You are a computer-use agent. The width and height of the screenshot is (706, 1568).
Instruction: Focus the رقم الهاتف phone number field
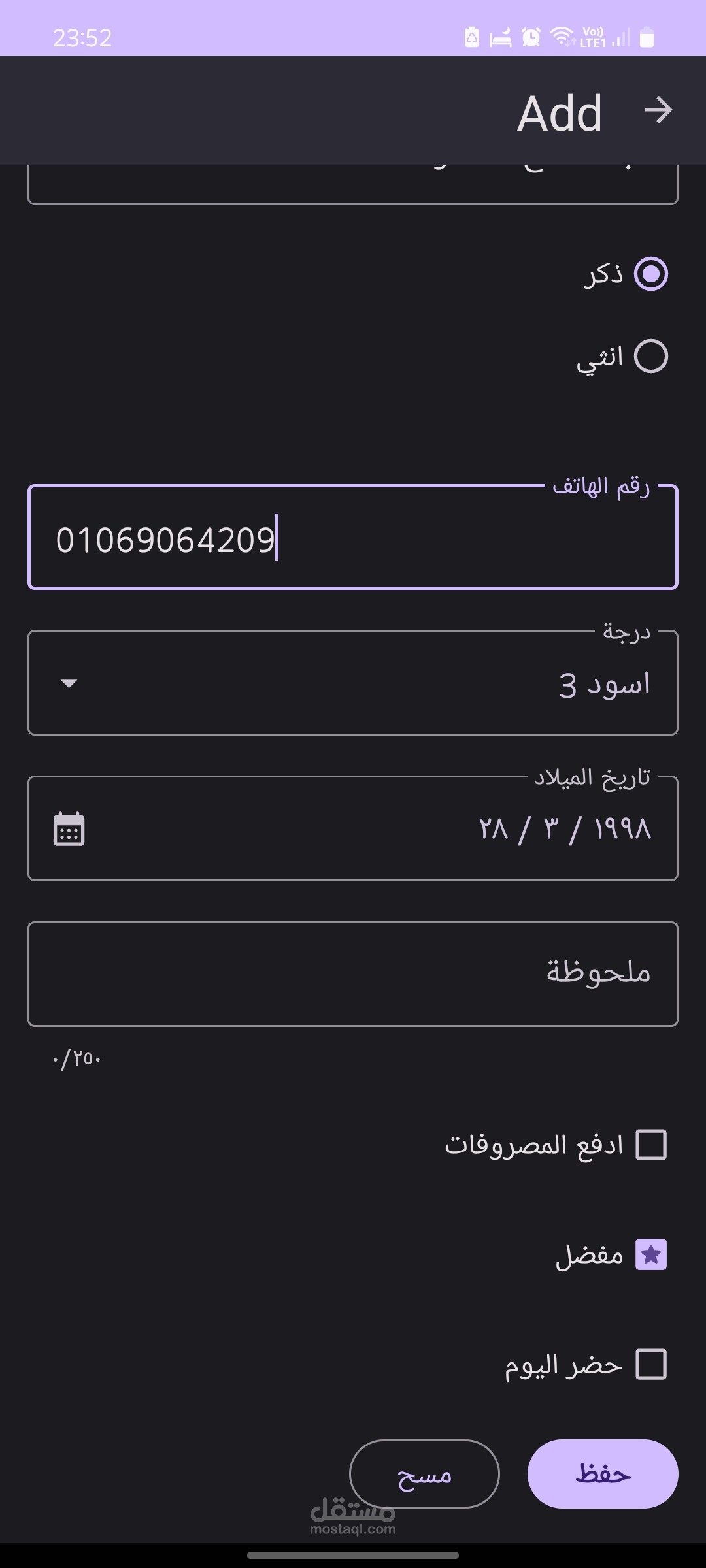tap(353, 537)
